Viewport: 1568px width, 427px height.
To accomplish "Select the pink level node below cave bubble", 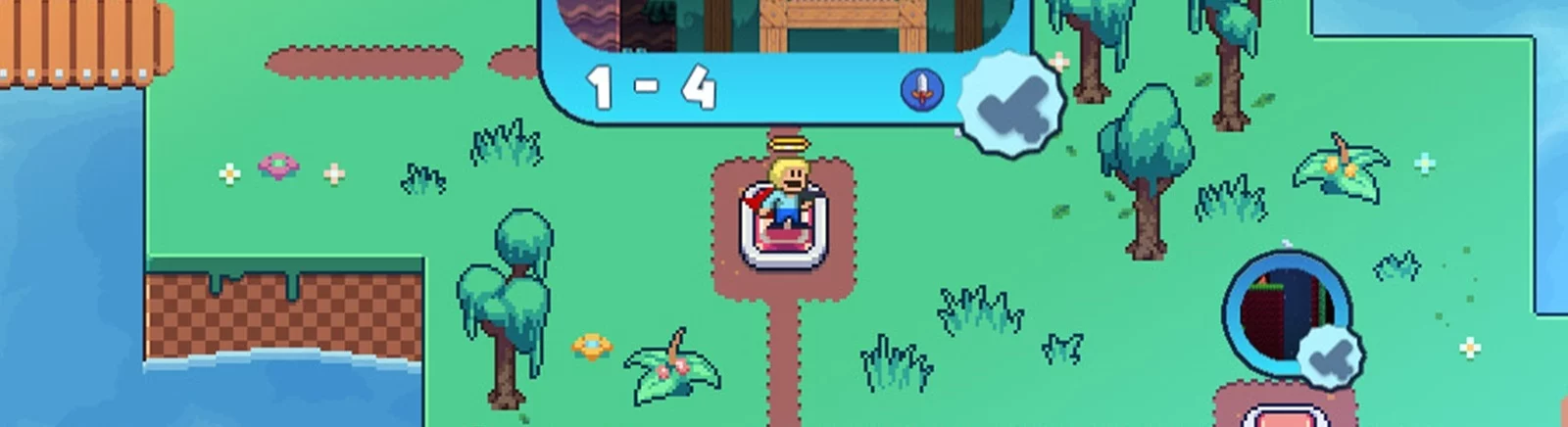I will click(x=1285, y=415).
